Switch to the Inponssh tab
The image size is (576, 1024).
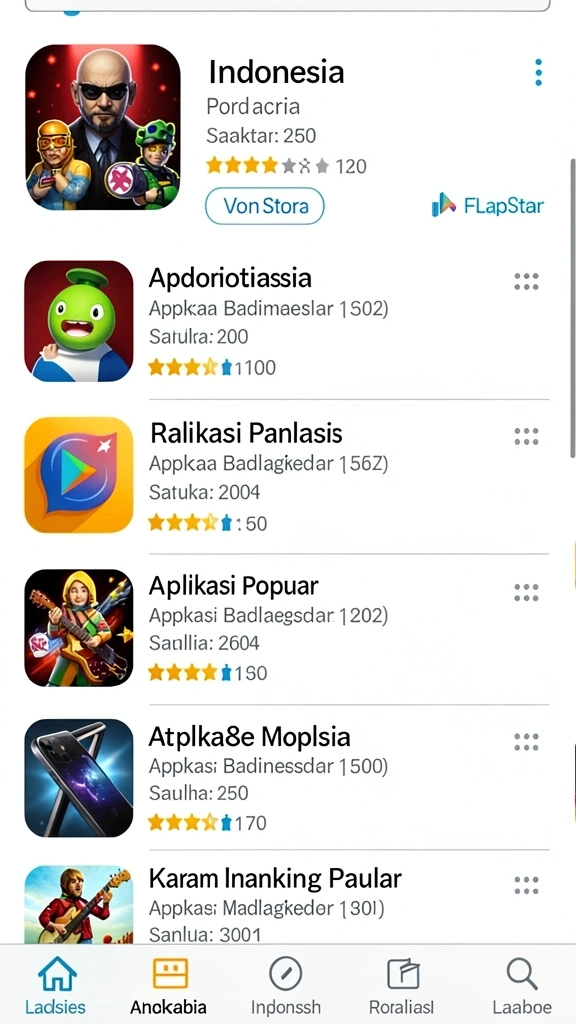coord(286,985)
